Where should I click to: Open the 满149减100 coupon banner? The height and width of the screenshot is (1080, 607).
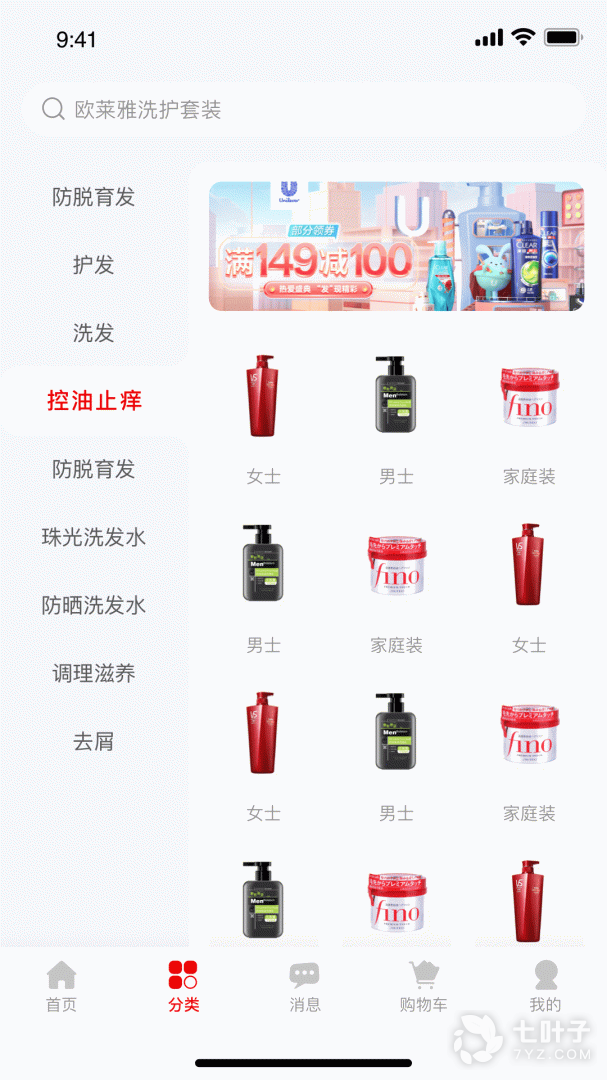click(x=396, y=246)
